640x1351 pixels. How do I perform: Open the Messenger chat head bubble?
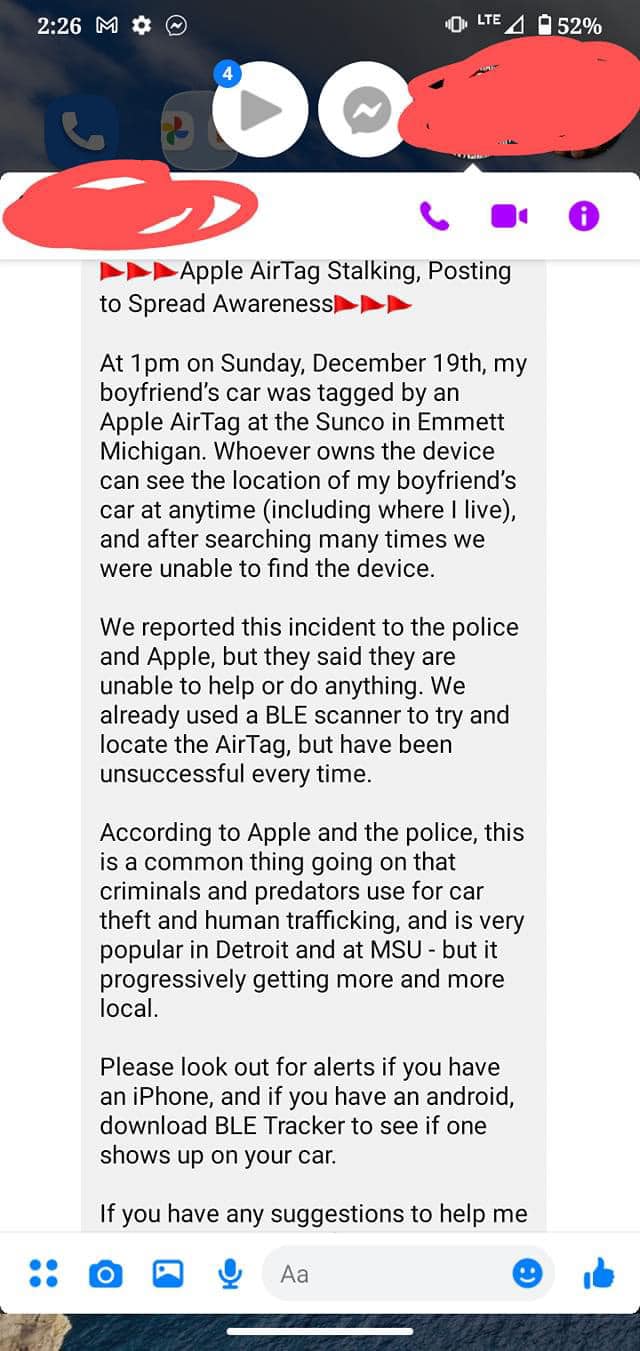[364, 110]
